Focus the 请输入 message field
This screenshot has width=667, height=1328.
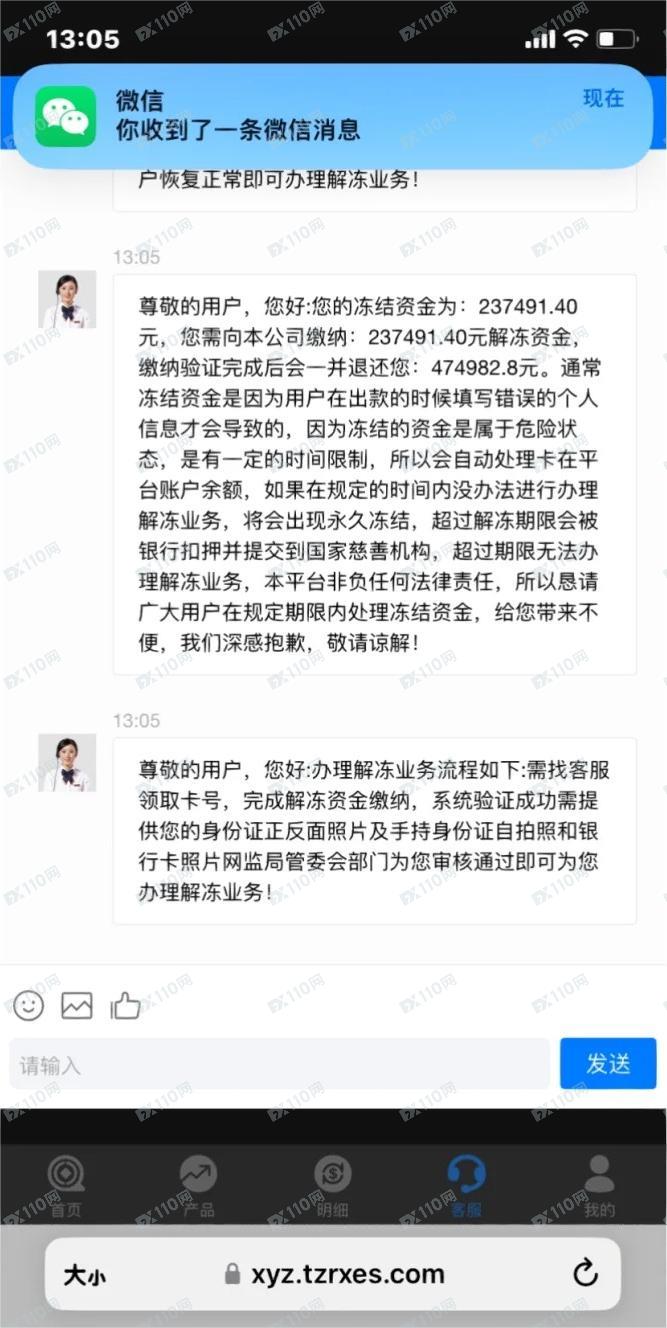[280, 1064]
